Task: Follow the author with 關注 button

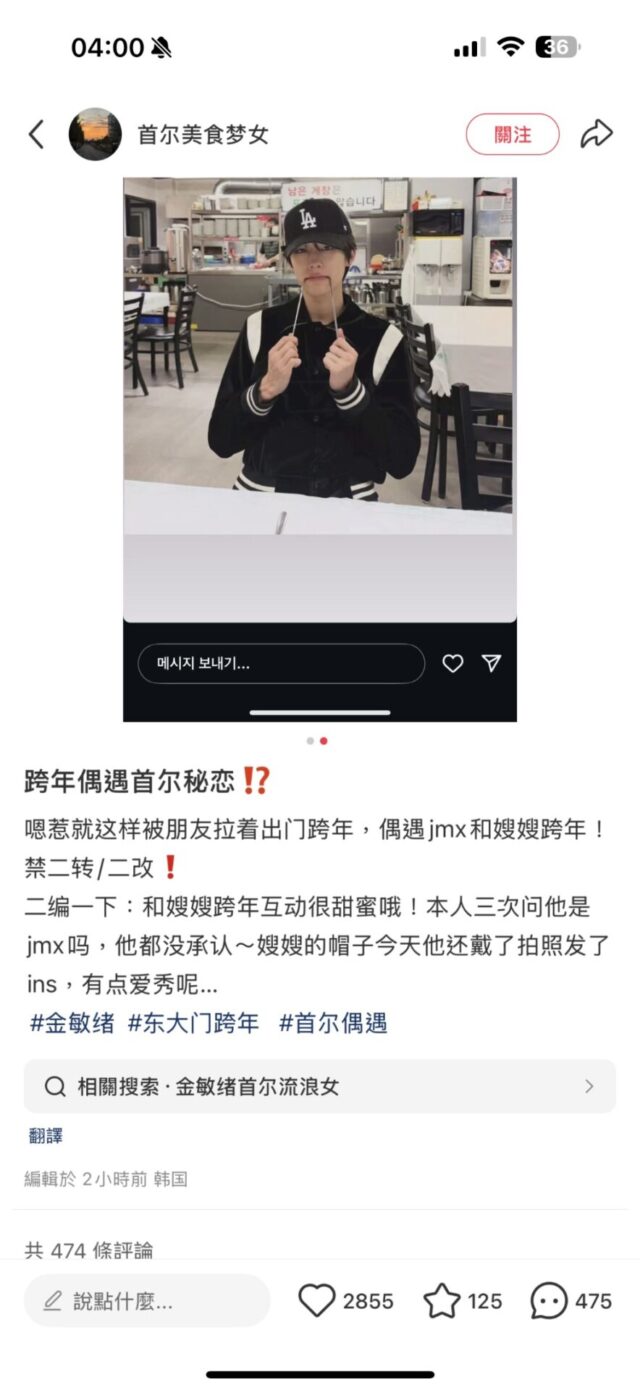Action: (512, 134)
